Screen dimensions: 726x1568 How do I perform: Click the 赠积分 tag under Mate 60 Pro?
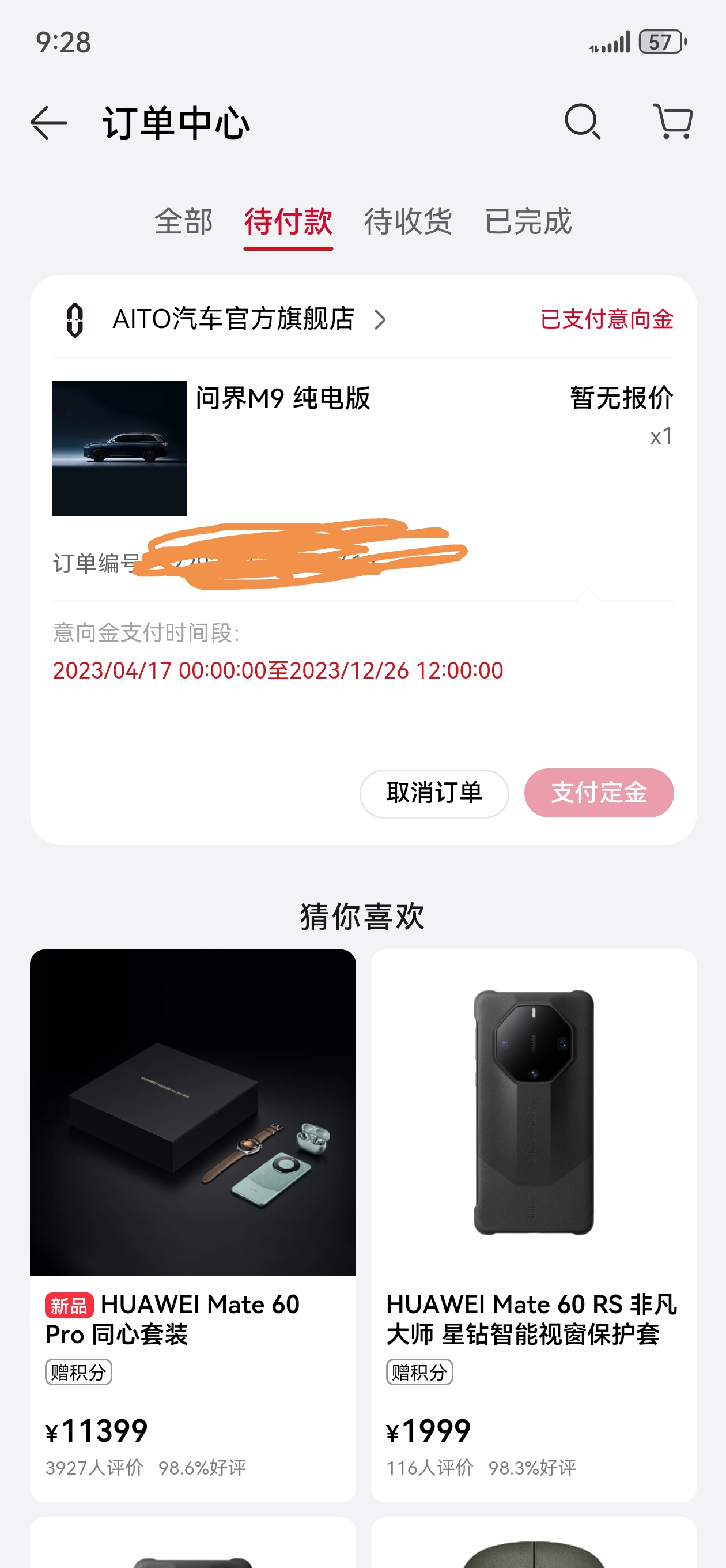point(78,1372)
